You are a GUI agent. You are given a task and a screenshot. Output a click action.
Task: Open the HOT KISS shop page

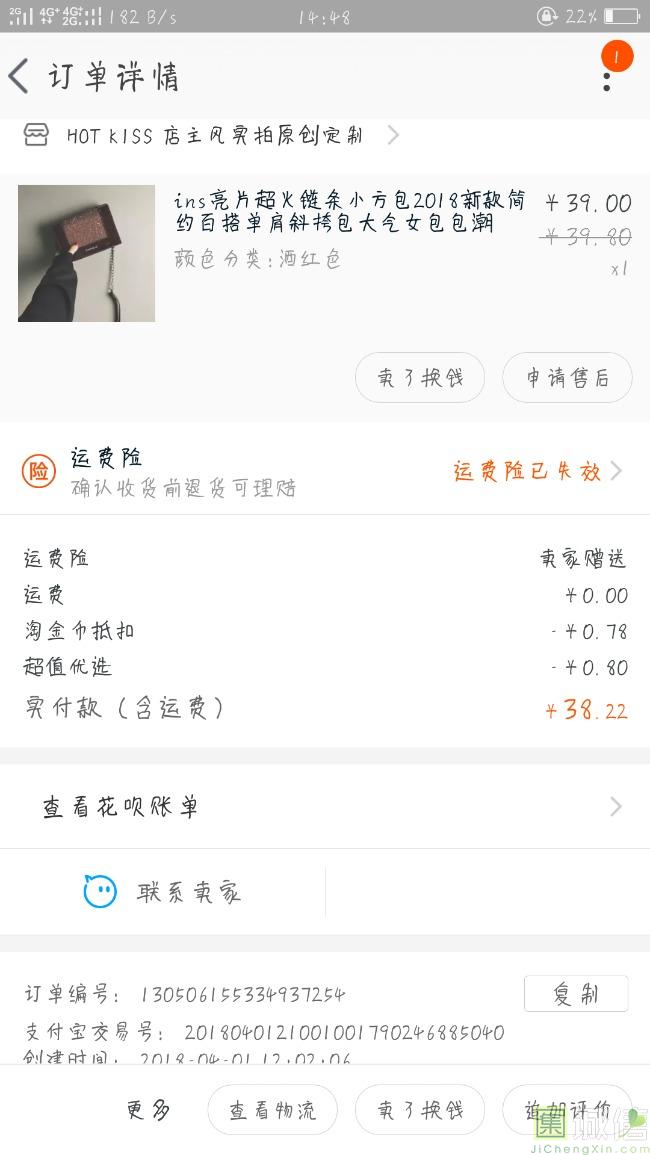[214, 135]
